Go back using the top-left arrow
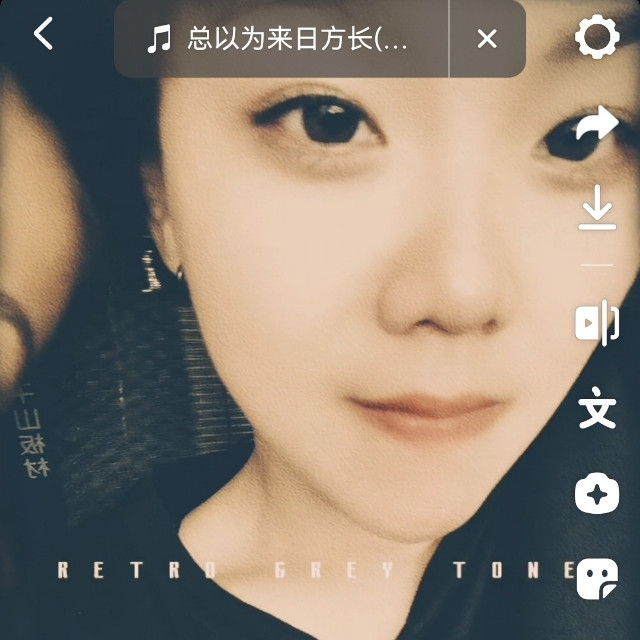Screen dimensions: 640x640 click(43, 35)
